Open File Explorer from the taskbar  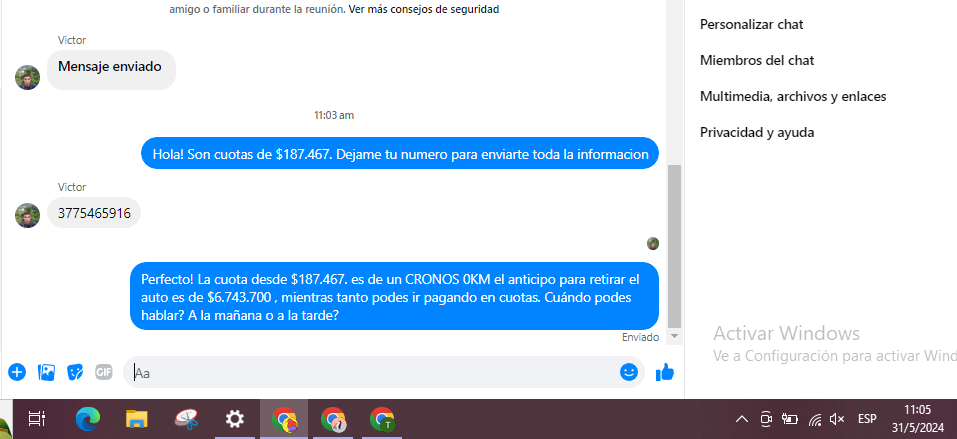point(137,419)
